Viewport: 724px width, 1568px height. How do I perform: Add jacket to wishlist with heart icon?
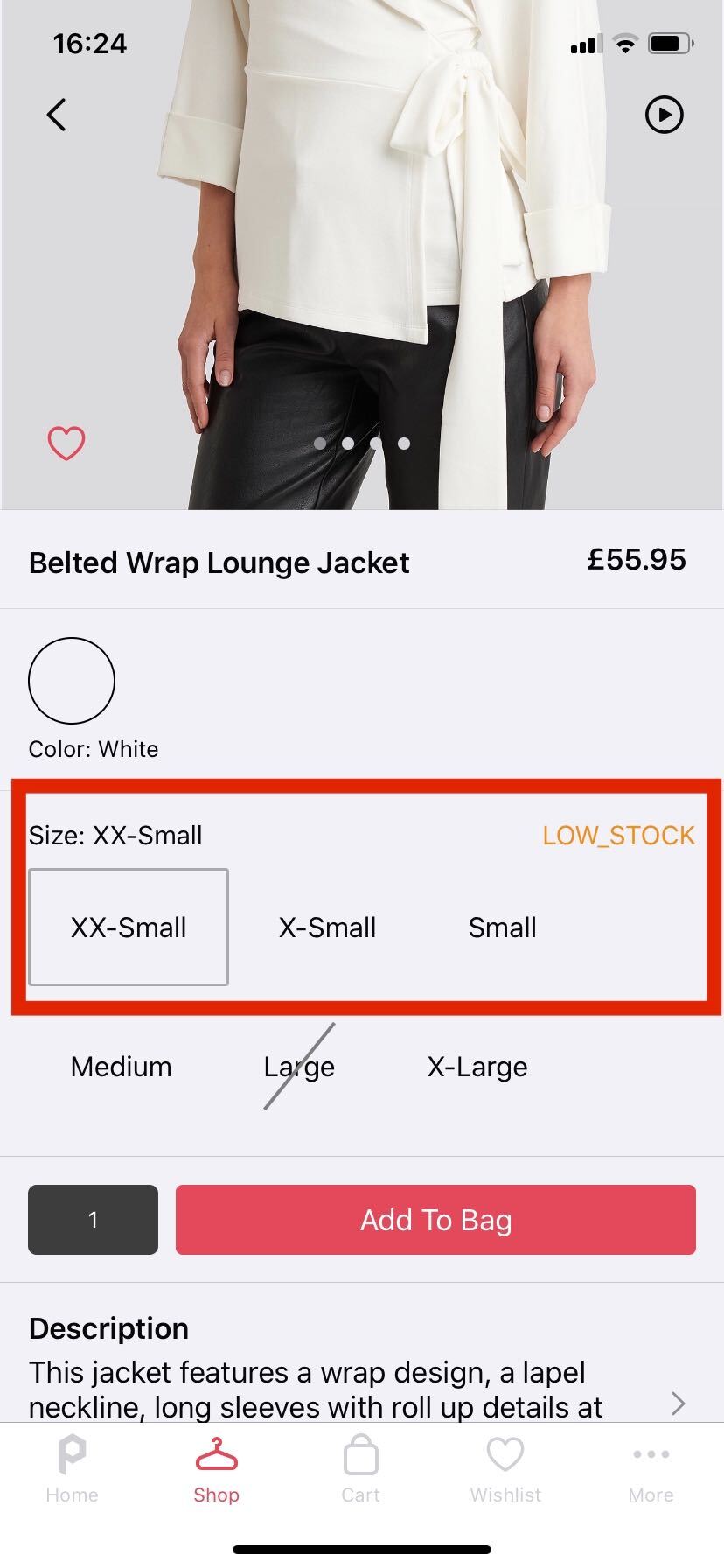pos(66,444)
